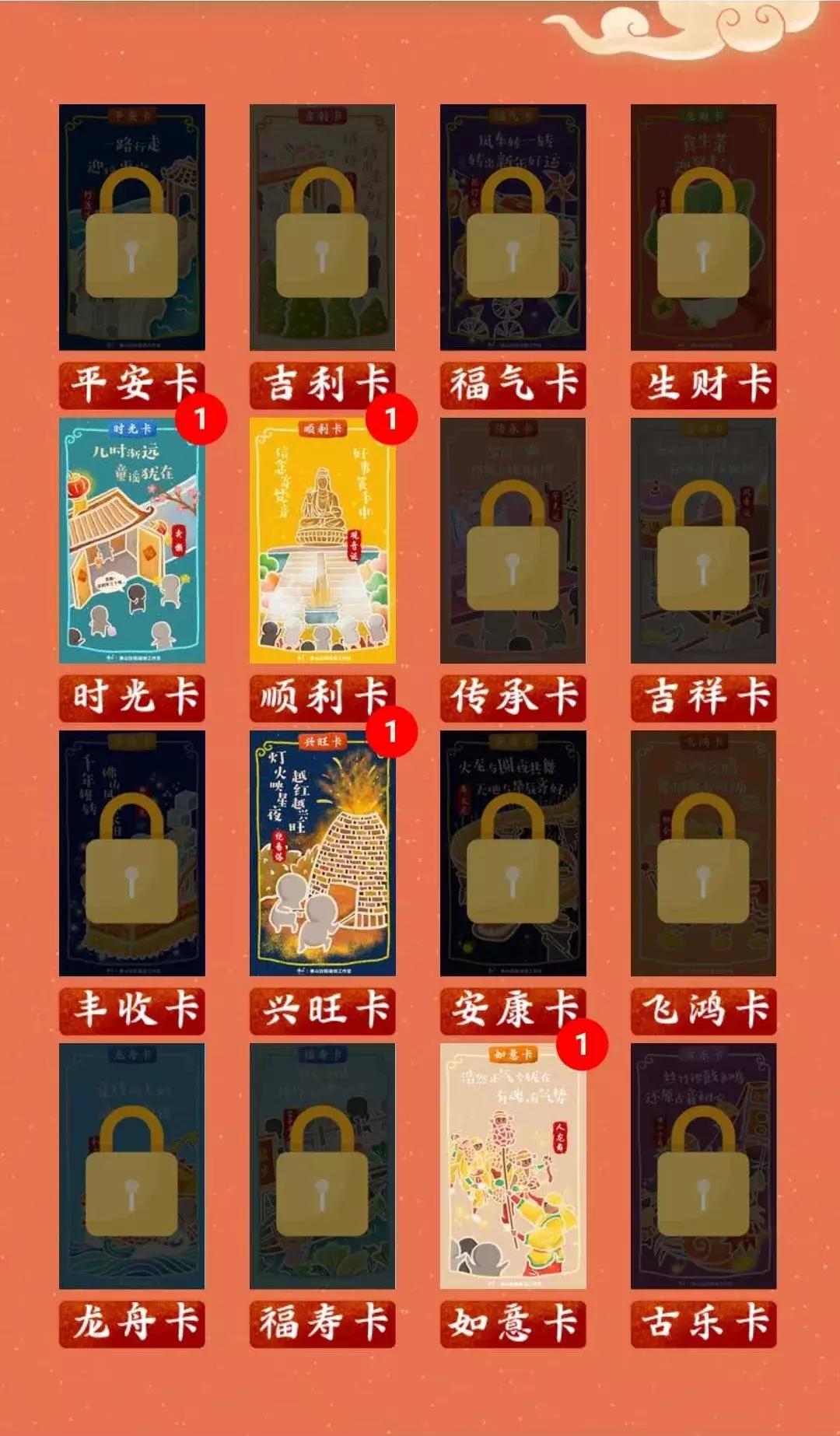View the unlocked 顺利卡 card
840x1436 pixels.
323,541
